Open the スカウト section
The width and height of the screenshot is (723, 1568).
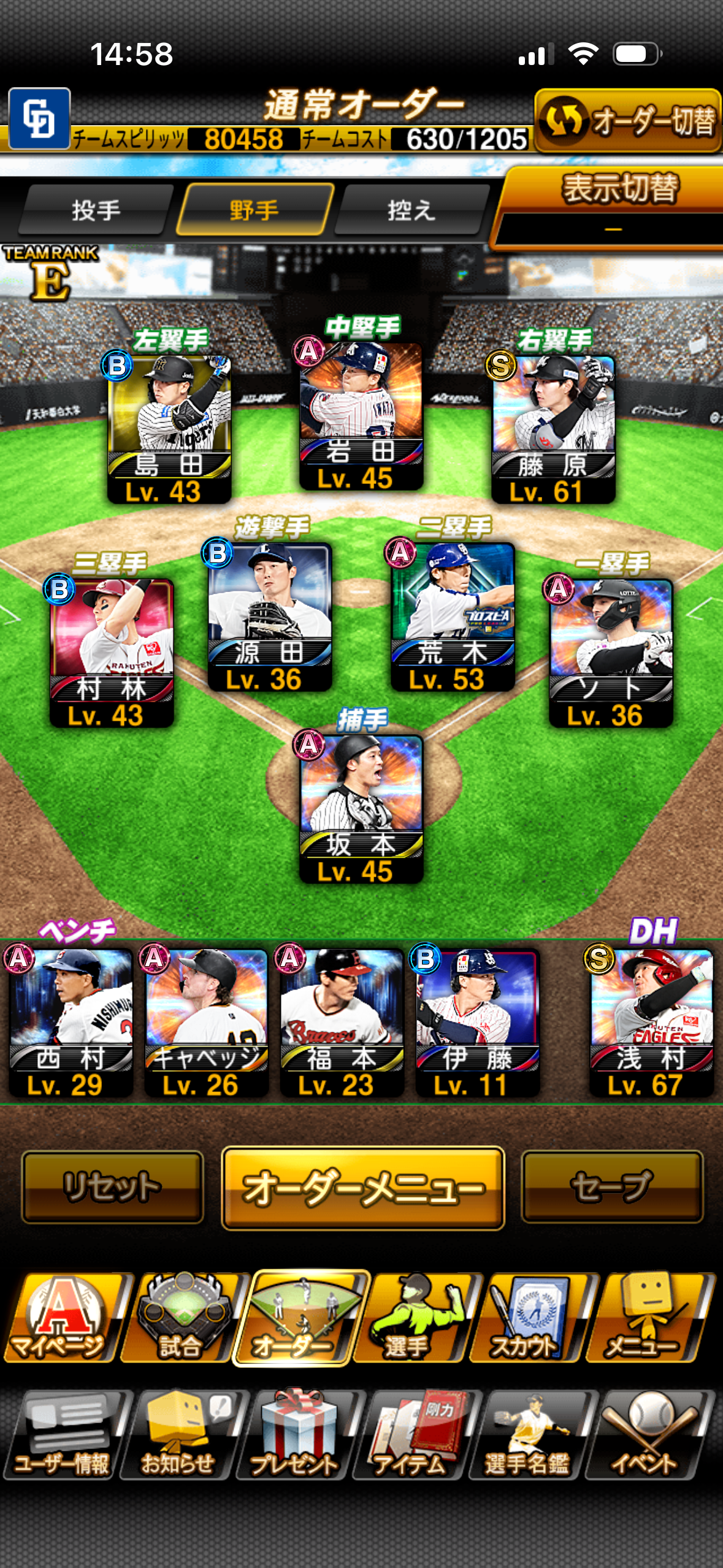point(529,1318)
